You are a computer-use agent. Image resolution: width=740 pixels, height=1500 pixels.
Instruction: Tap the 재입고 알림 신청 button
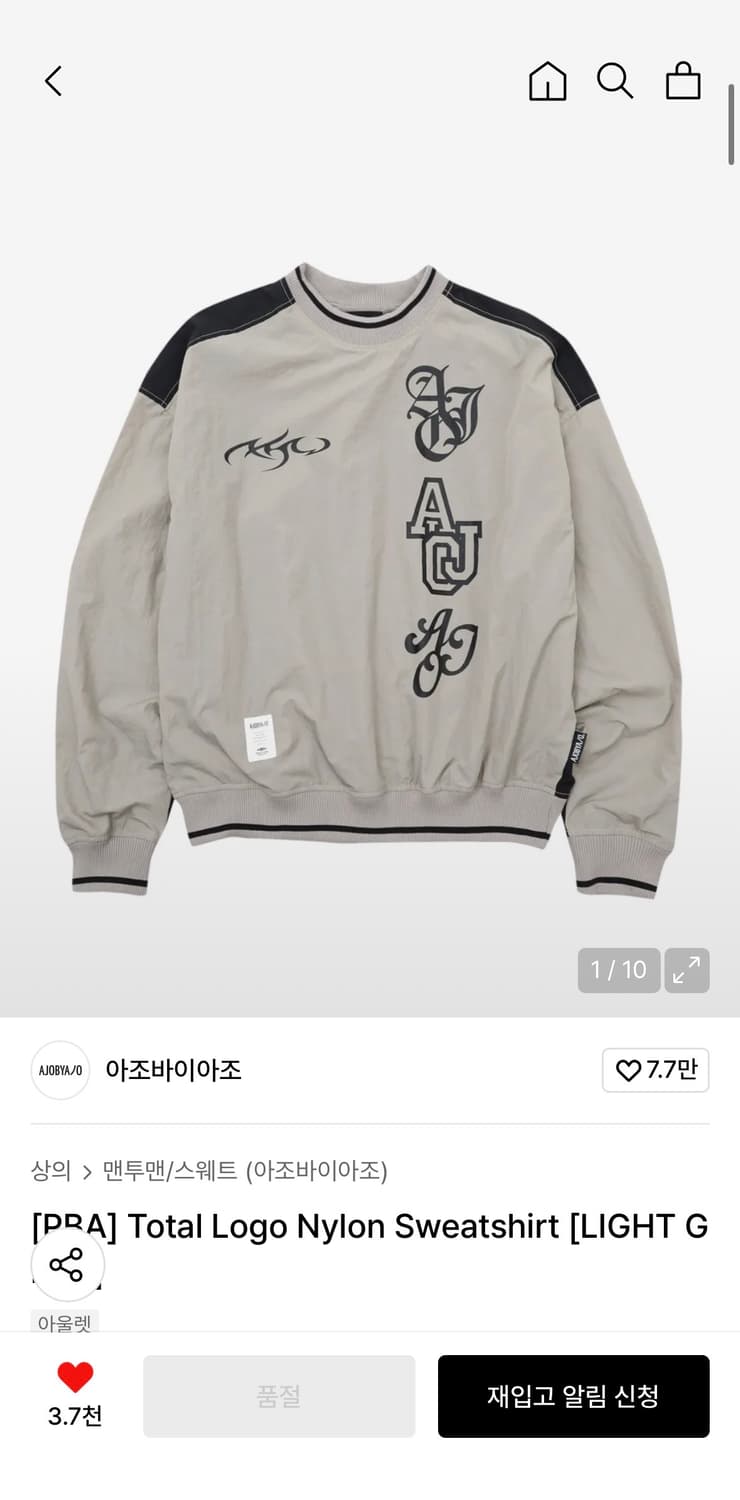tap(573, 1396)
